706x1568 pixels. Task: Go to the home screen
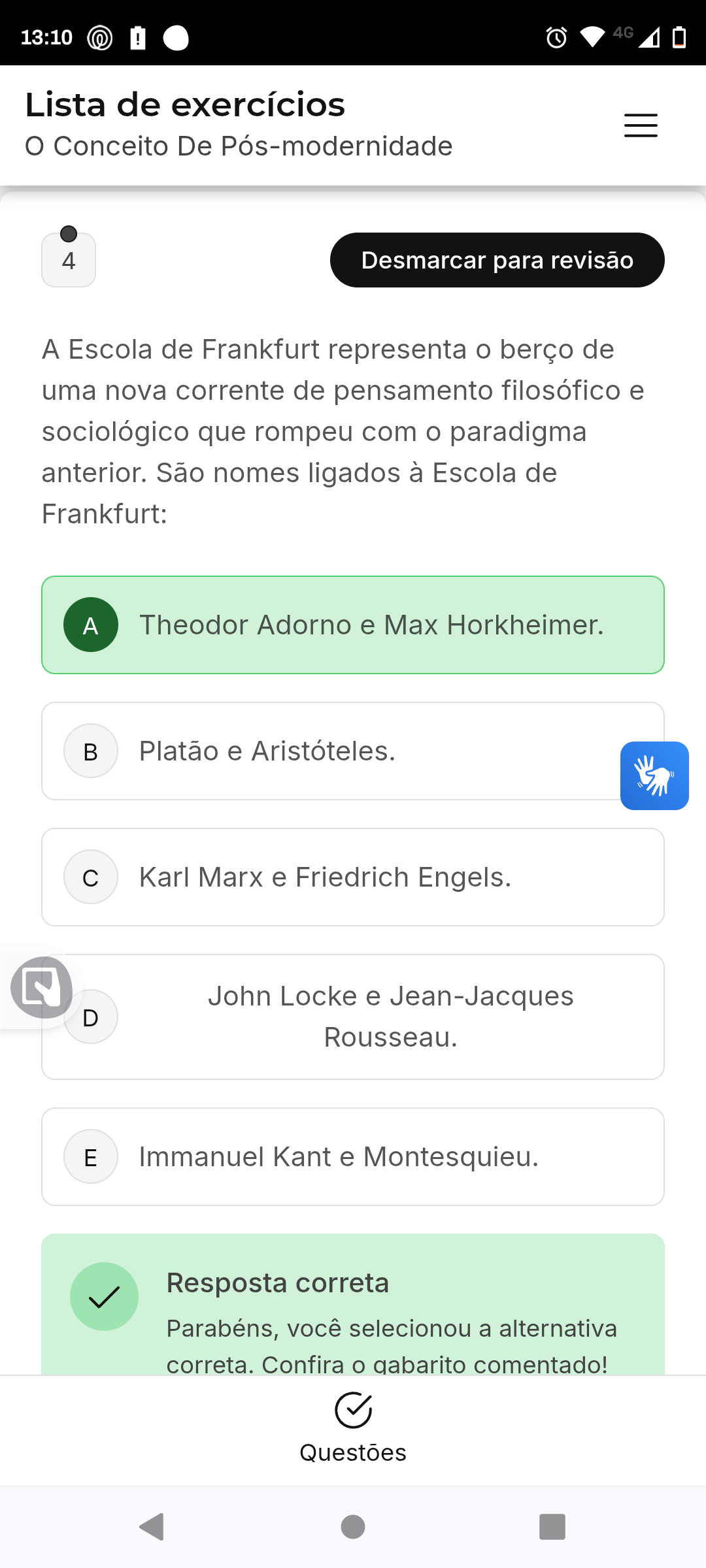click(x=353, y=1527)
